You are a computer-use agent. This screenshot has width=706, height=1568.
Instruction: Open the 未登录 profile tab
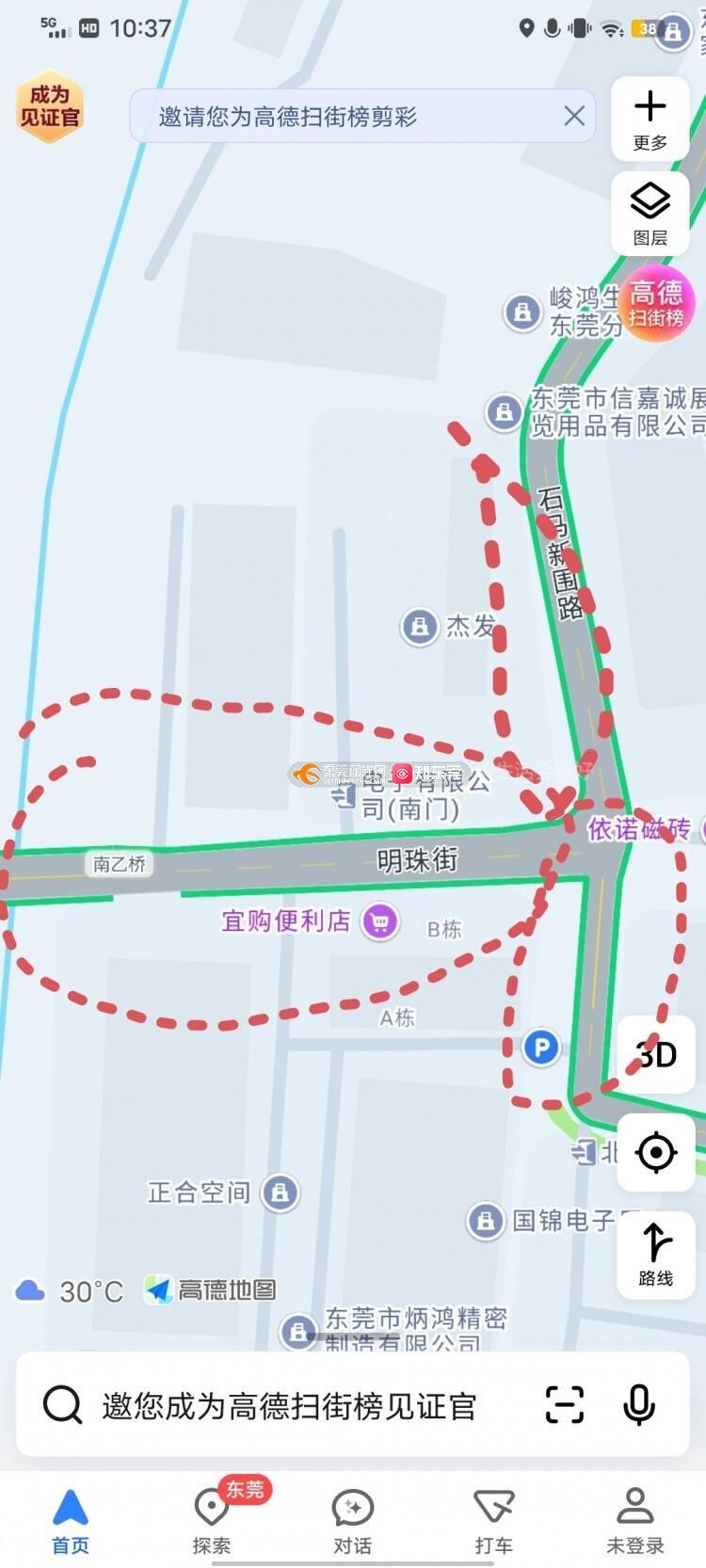pos(635,1520)
